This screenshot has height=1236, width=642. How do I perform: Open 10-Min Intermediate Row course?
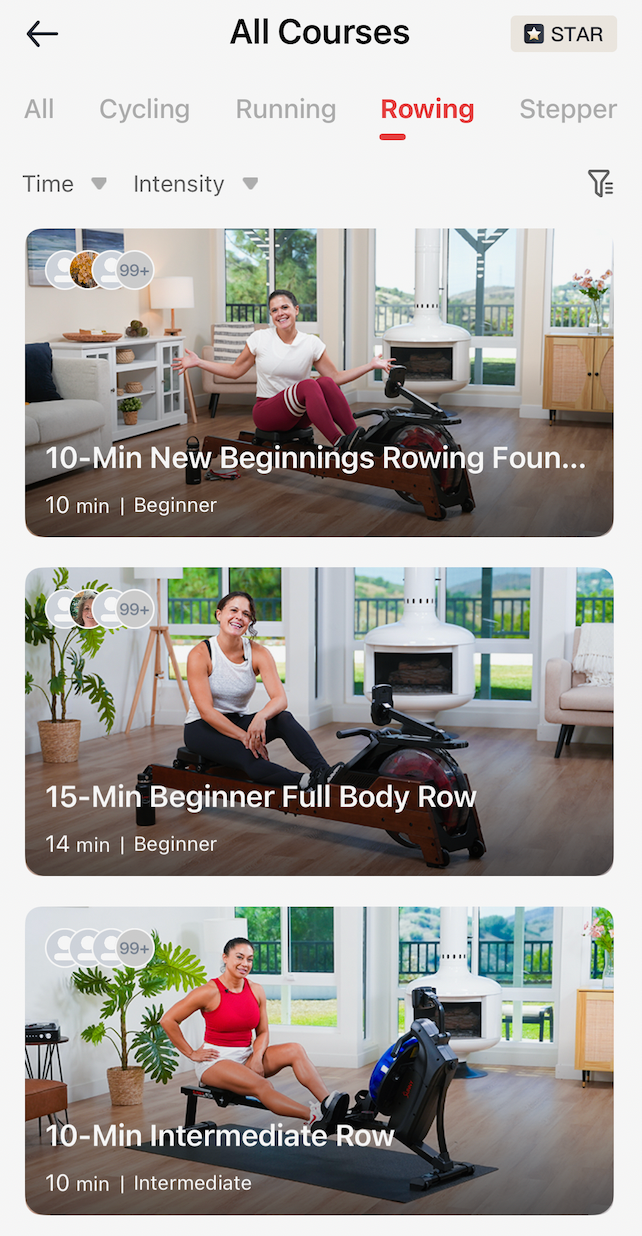coord(319,1061)
